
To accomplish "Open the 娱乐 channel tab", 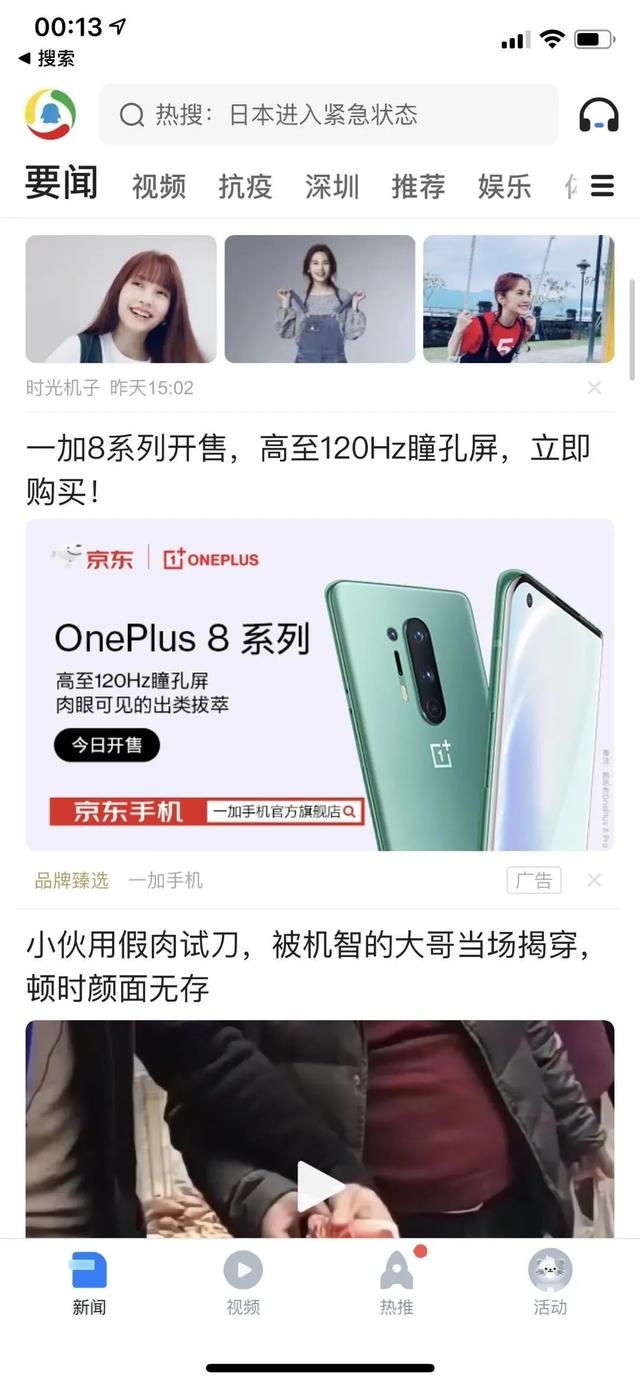I will click(x=504, y=186).
